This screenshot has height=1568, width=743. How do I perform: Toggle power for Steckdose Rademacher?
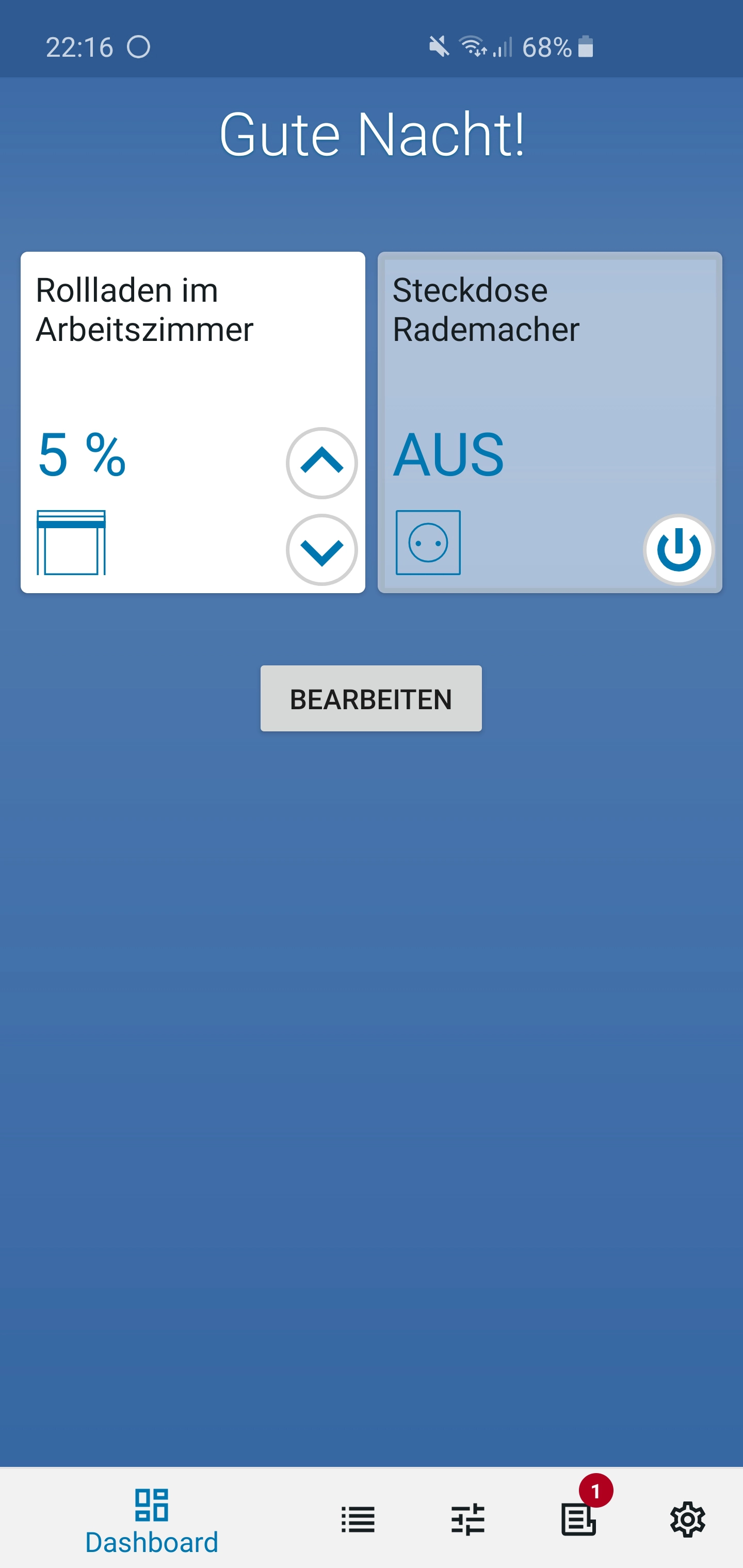(679, 550)
